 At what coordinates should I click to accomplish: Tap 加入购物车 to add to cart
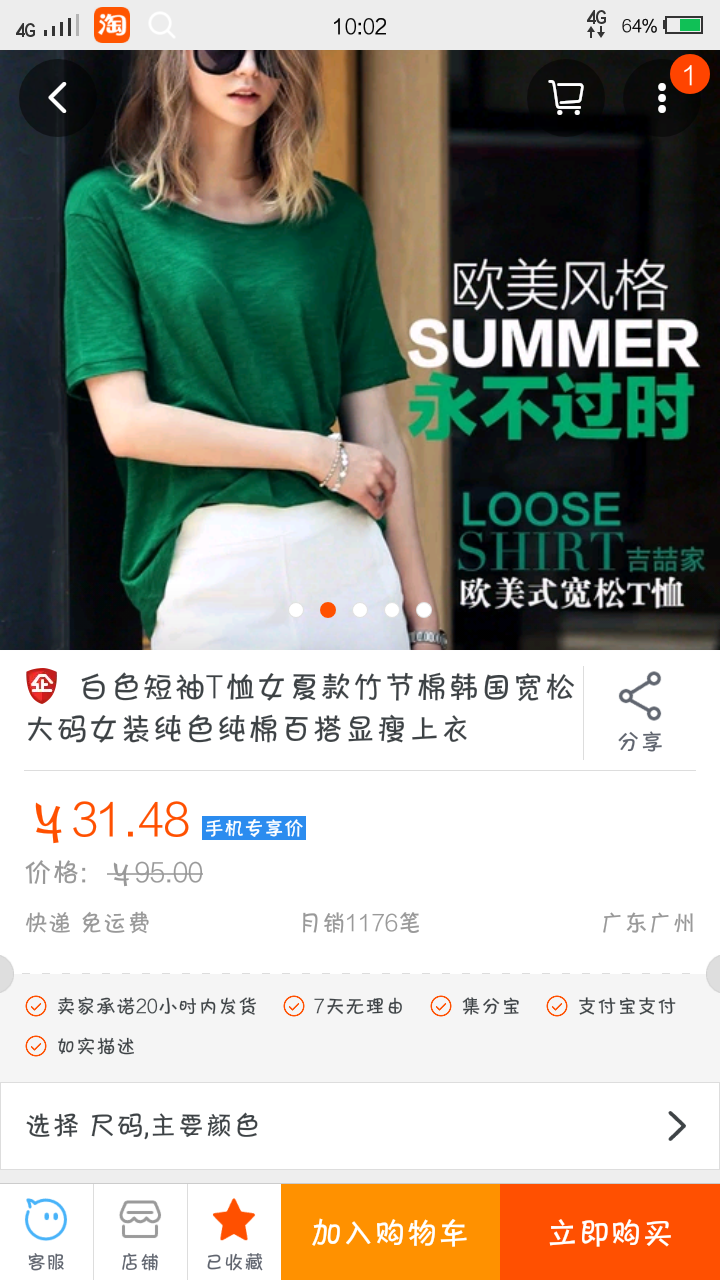[390, 1232]
